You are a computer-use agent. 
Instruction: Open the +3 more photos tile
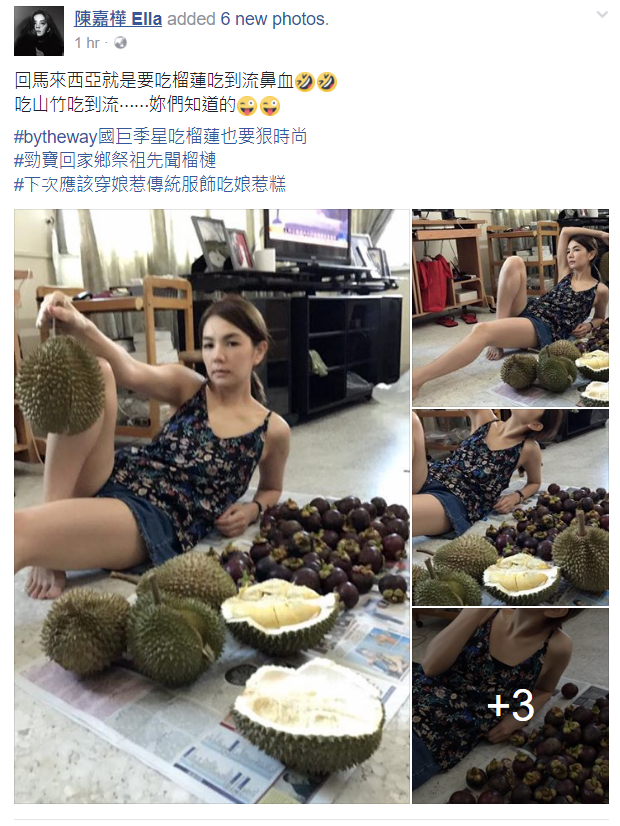coord(510,706)
